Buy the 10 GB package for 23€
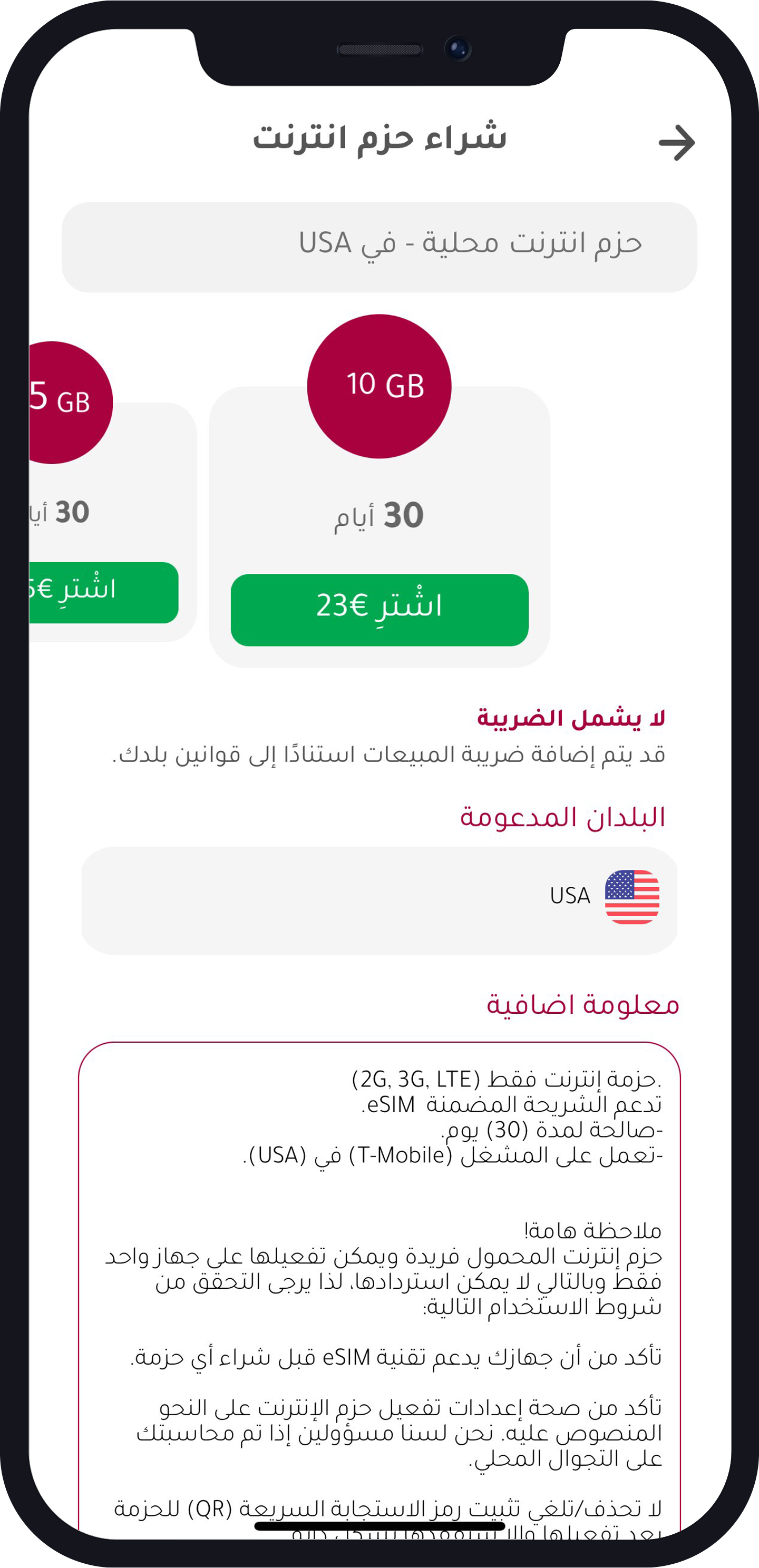759x1568 pixels. click(379, 609)
